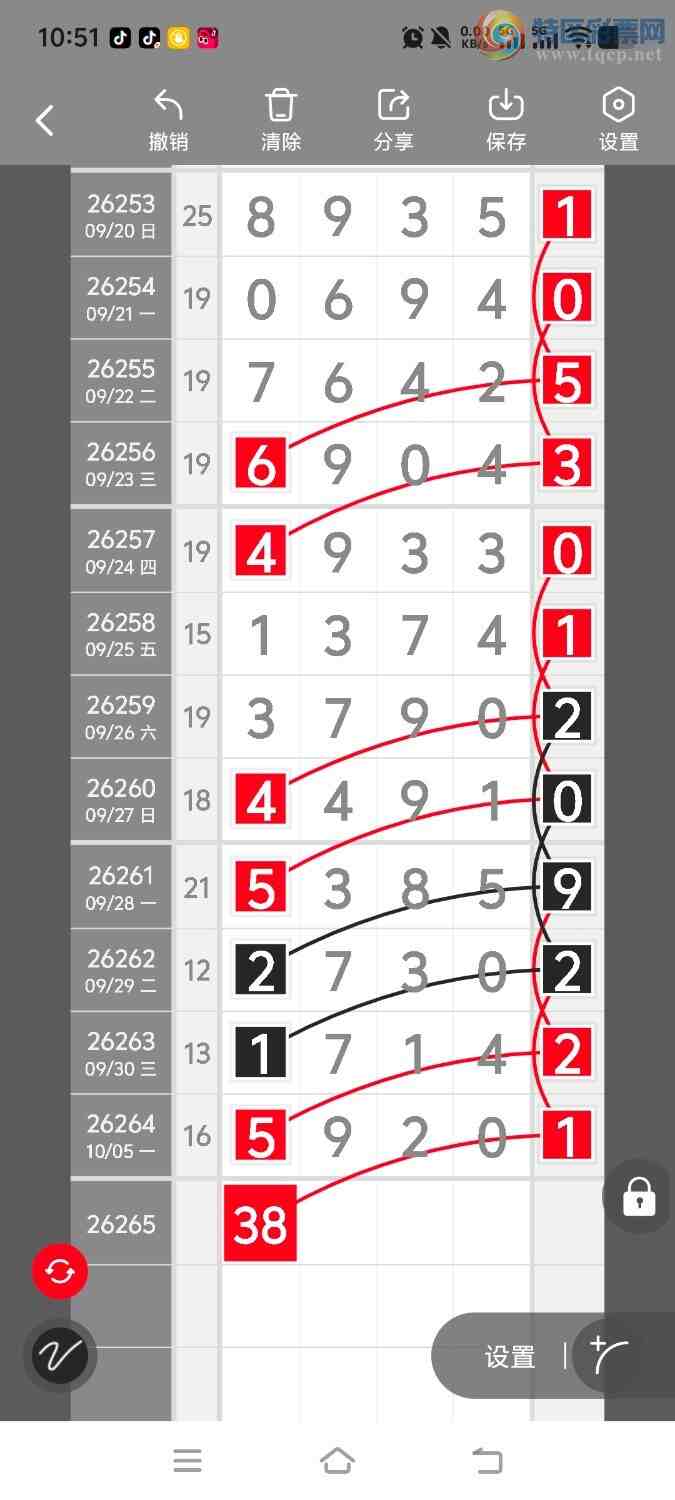Screen dimensions: 675x1500
Task: Go back using the top-left arrow
Action: click(x=44, y=121)
